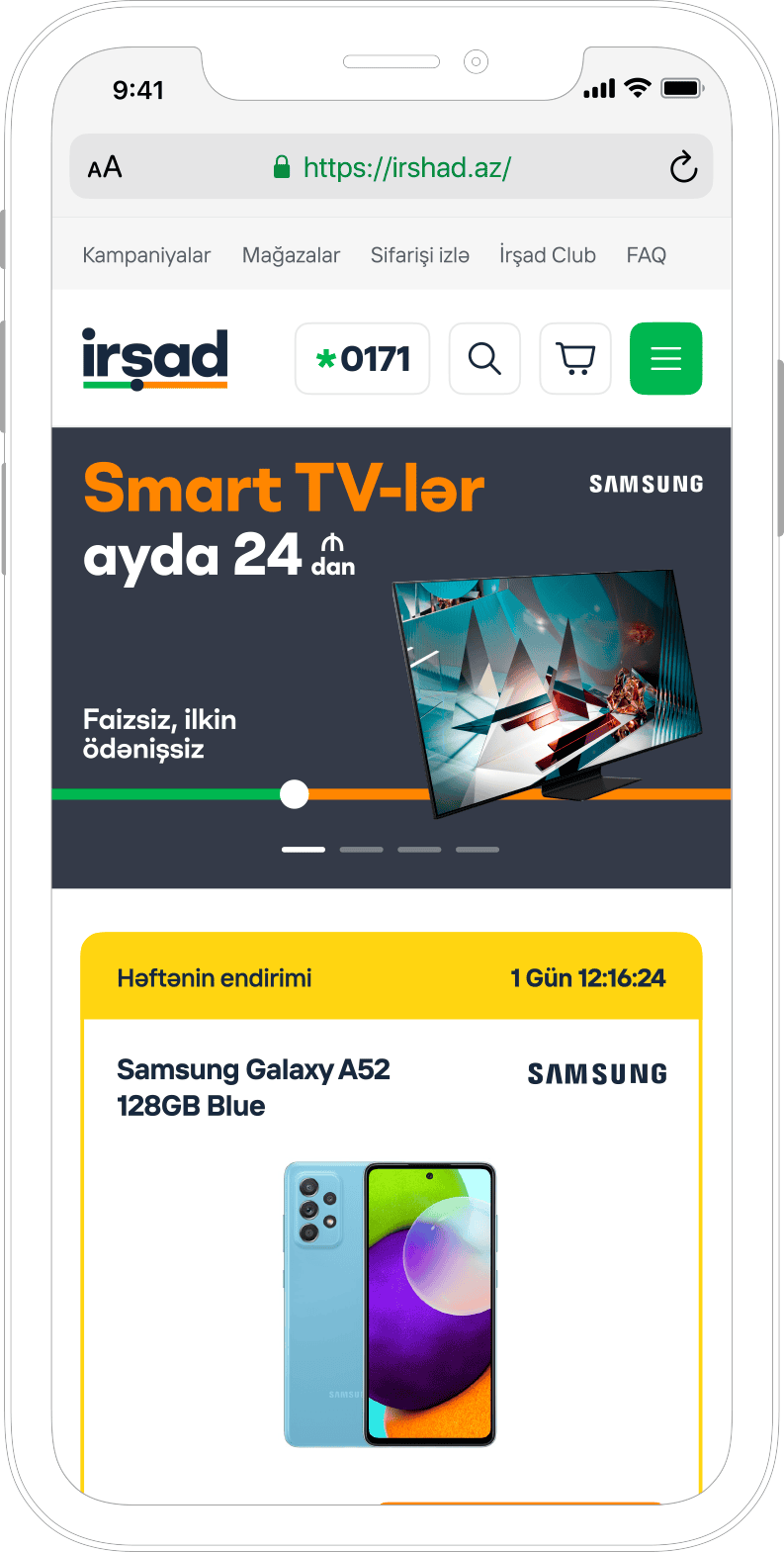Call the *0171 hotline button
Screen dimensions: 784x1552
[362, 358]
